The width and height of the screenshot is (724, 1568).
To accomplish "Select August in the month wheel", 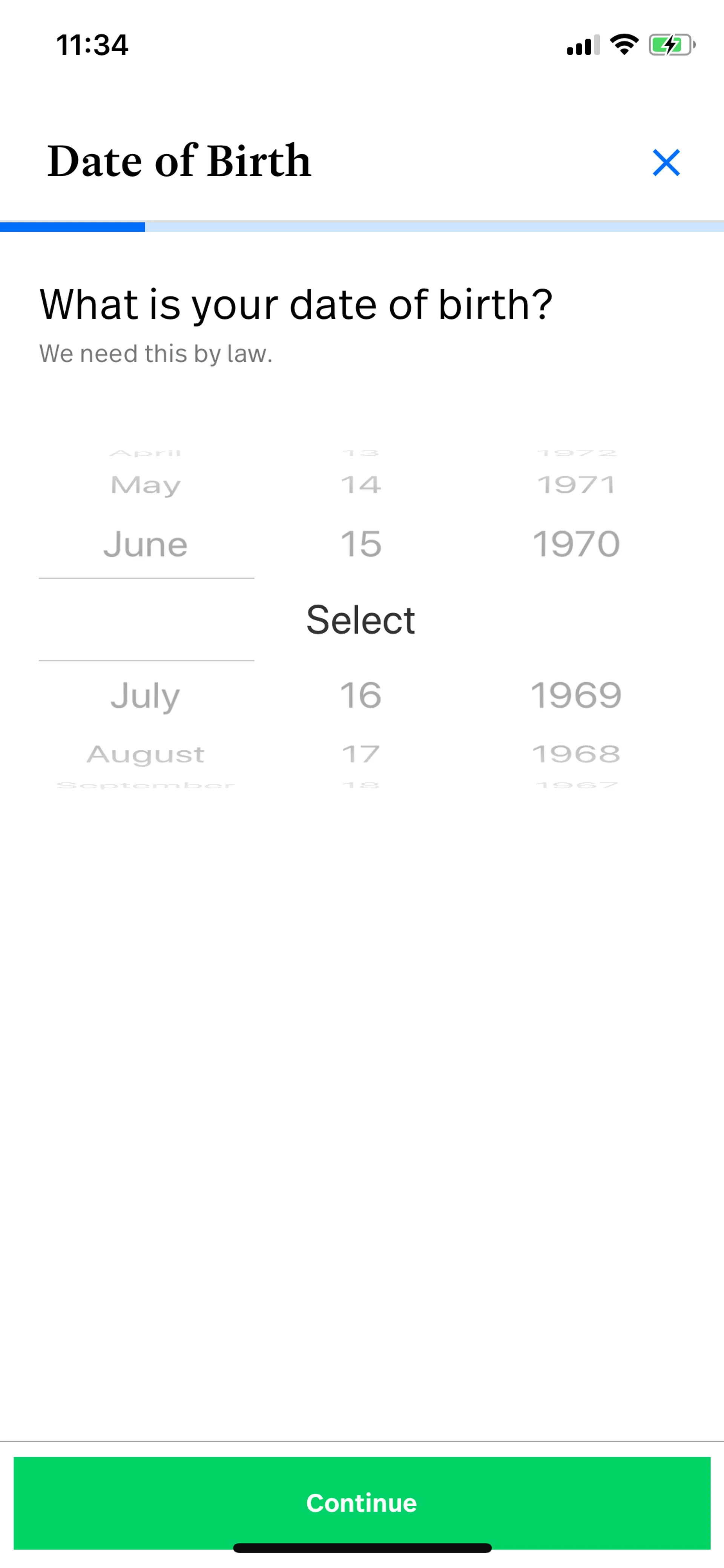I will pos(146,754).
